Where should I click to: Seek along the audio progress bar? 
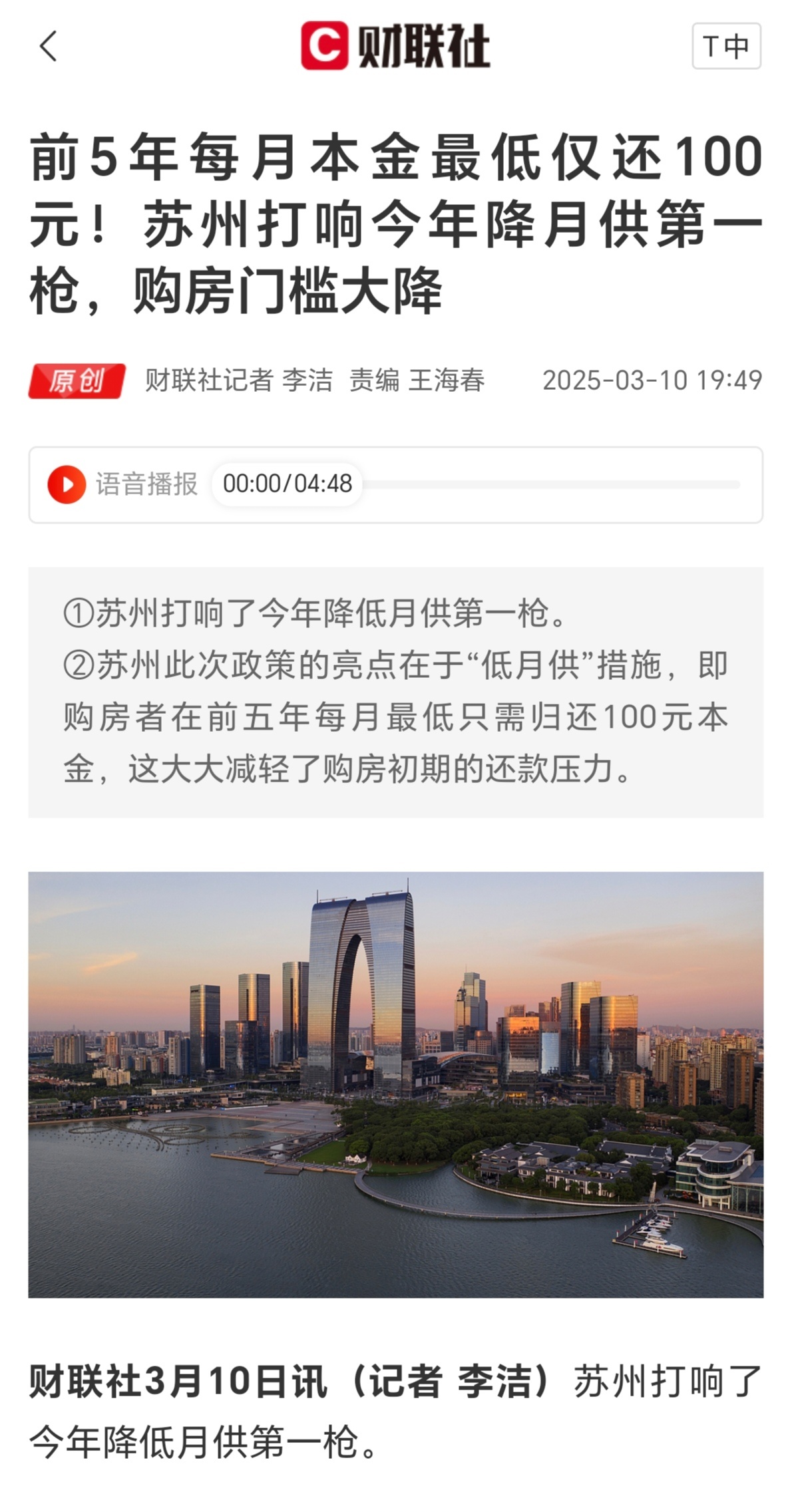[x=551, y=484]
